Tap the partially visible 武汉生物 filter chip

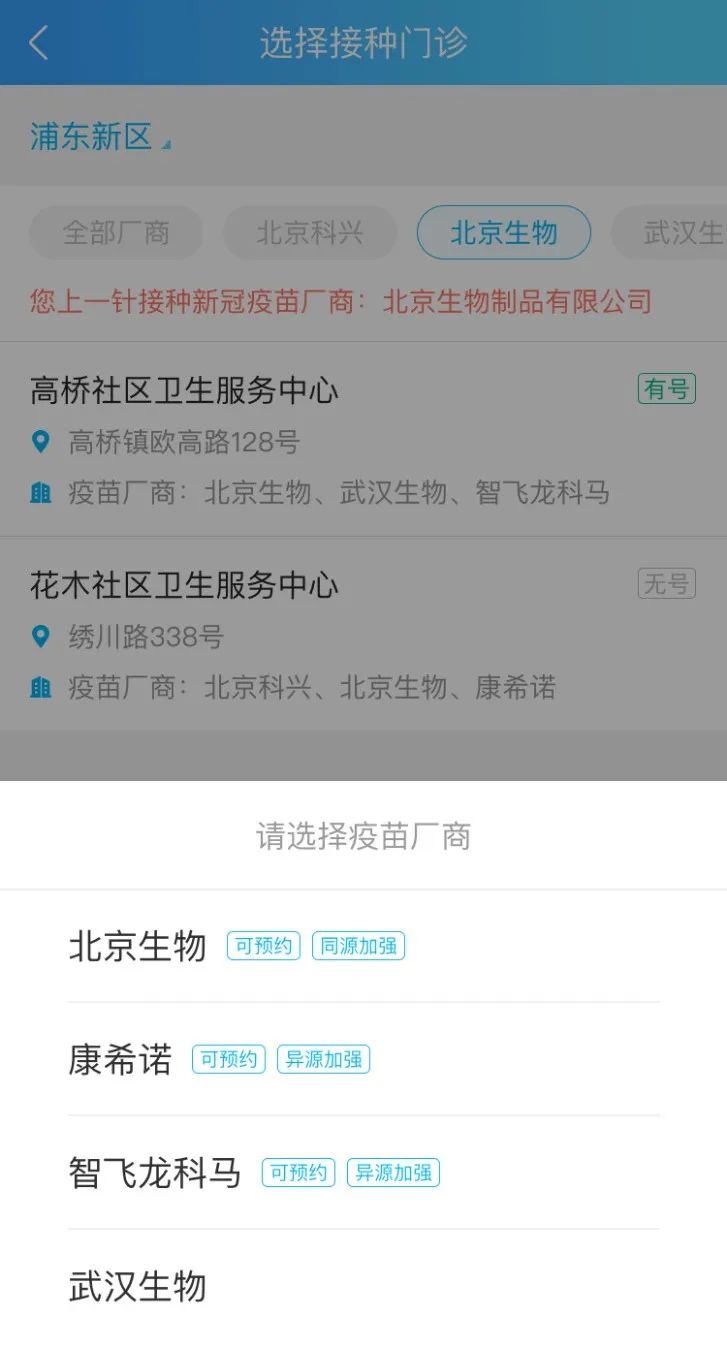[690, 232]
